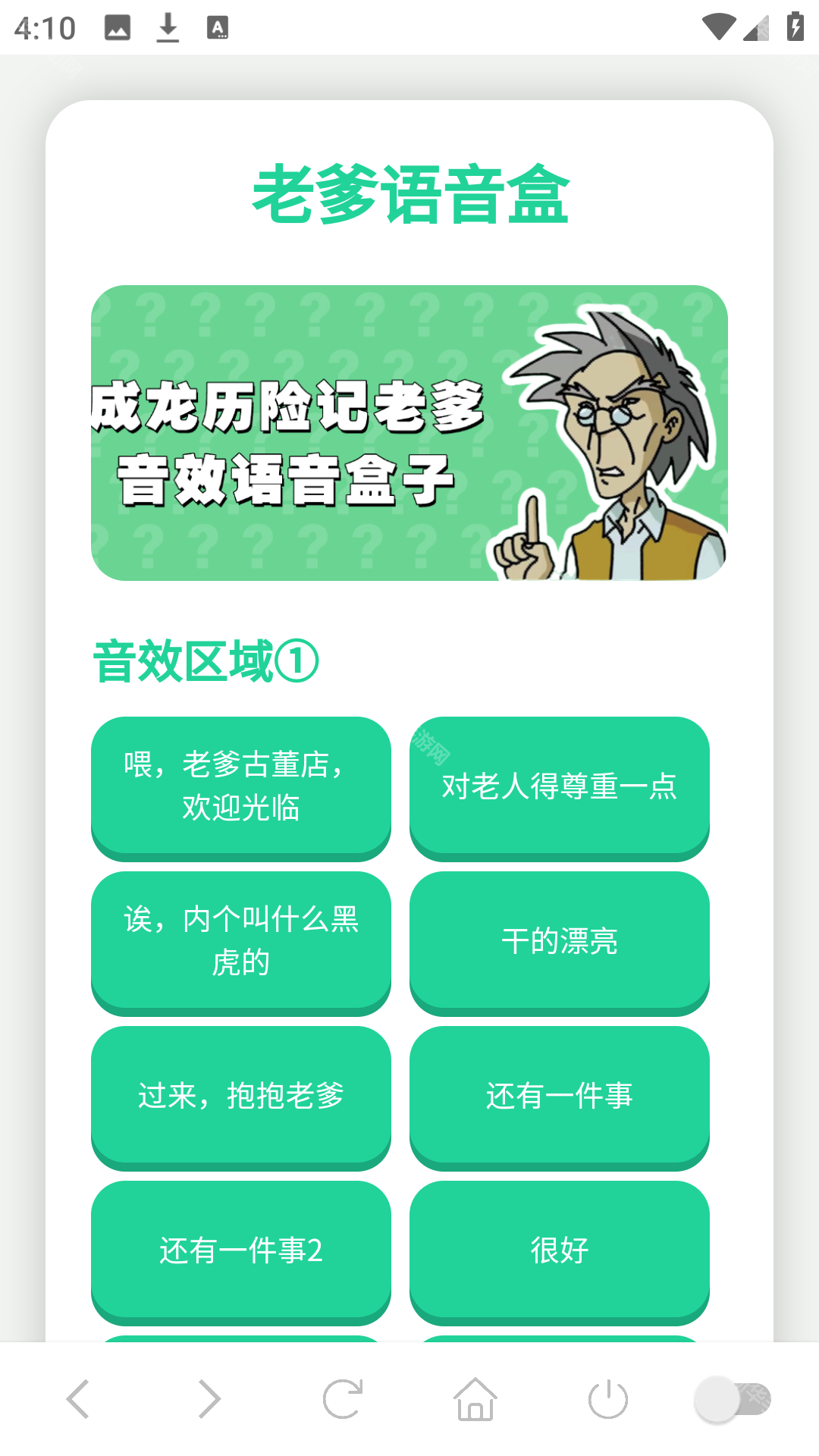
Task: Play the 喂，老爹古董店，欢迎光临 sound
Action: point(240,789)
